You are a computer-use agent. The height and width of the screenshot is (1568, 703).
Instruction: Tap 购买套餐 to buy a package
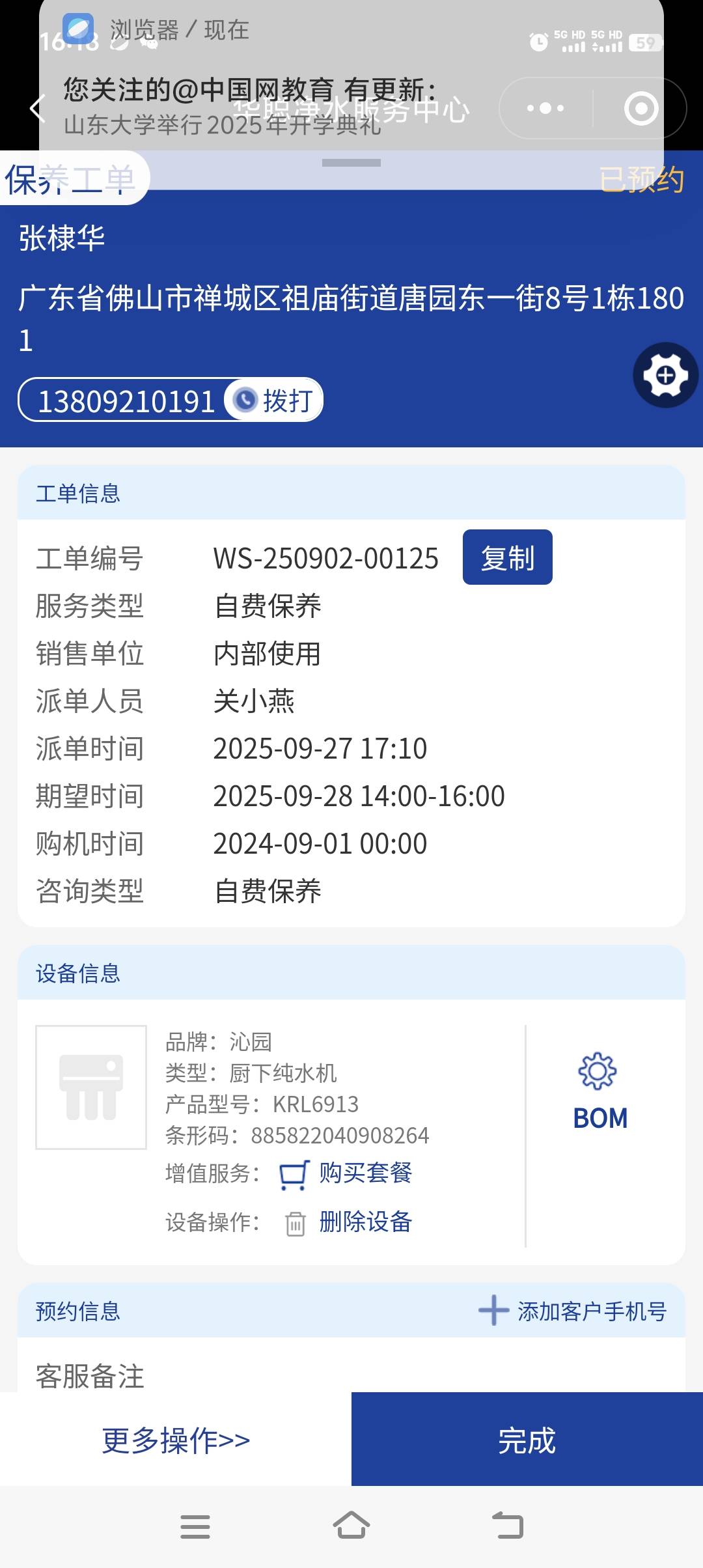365,1173
